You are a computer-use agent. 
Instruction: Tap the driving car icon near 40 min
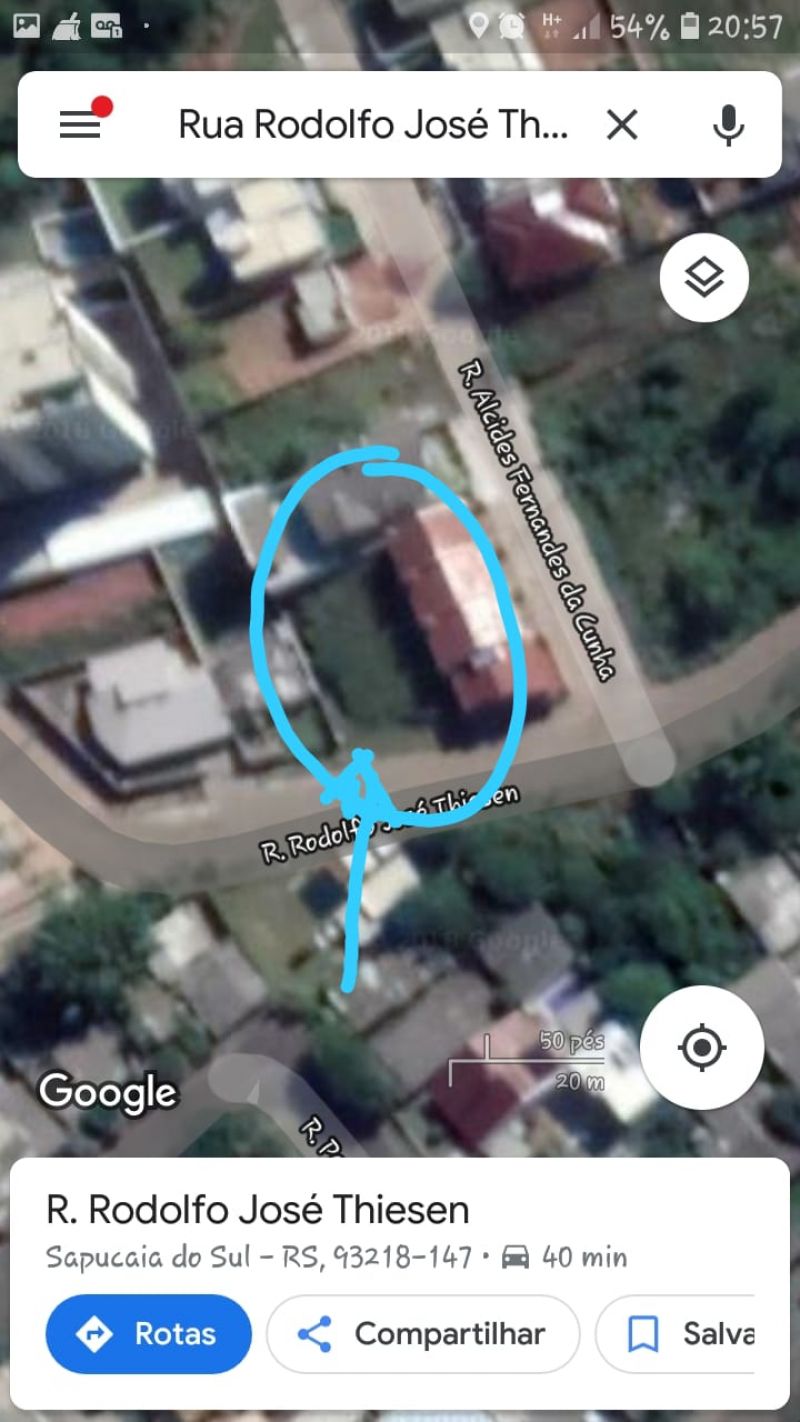[515, 1257]
